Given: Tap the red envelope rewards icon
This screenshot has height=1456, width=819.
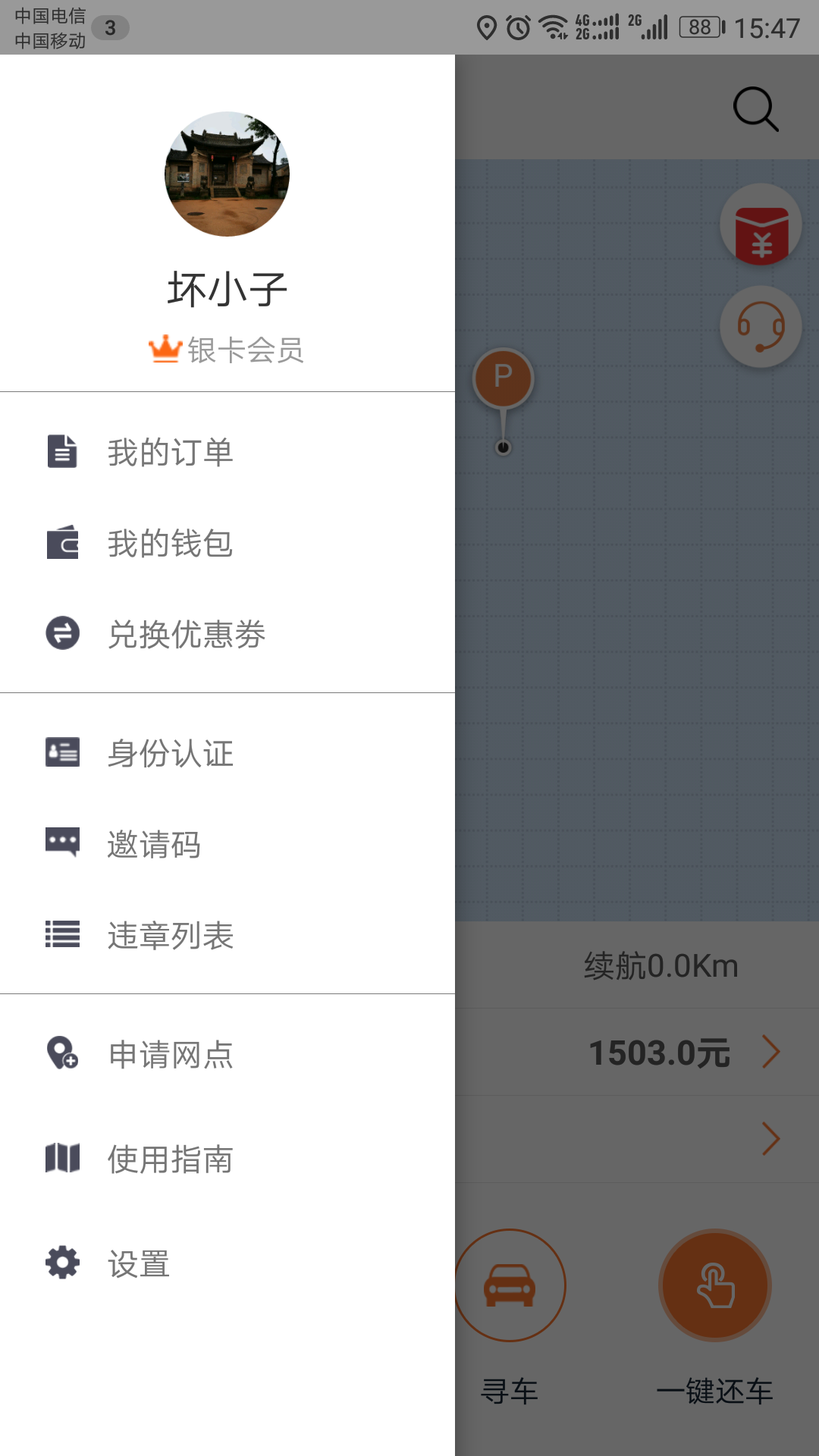Looking at the screenshot, I should point(761,224).
